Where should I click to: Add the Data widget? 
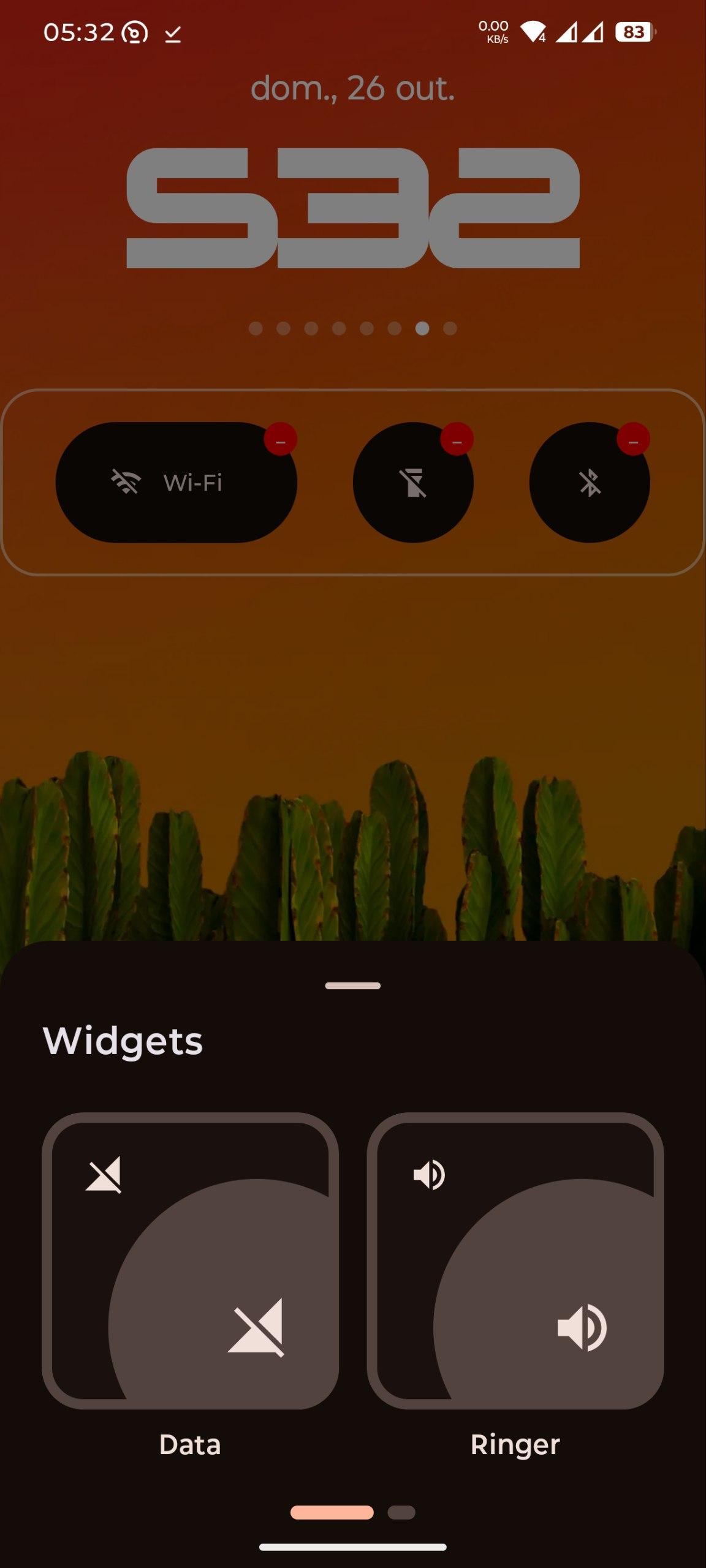point(190,1261)
